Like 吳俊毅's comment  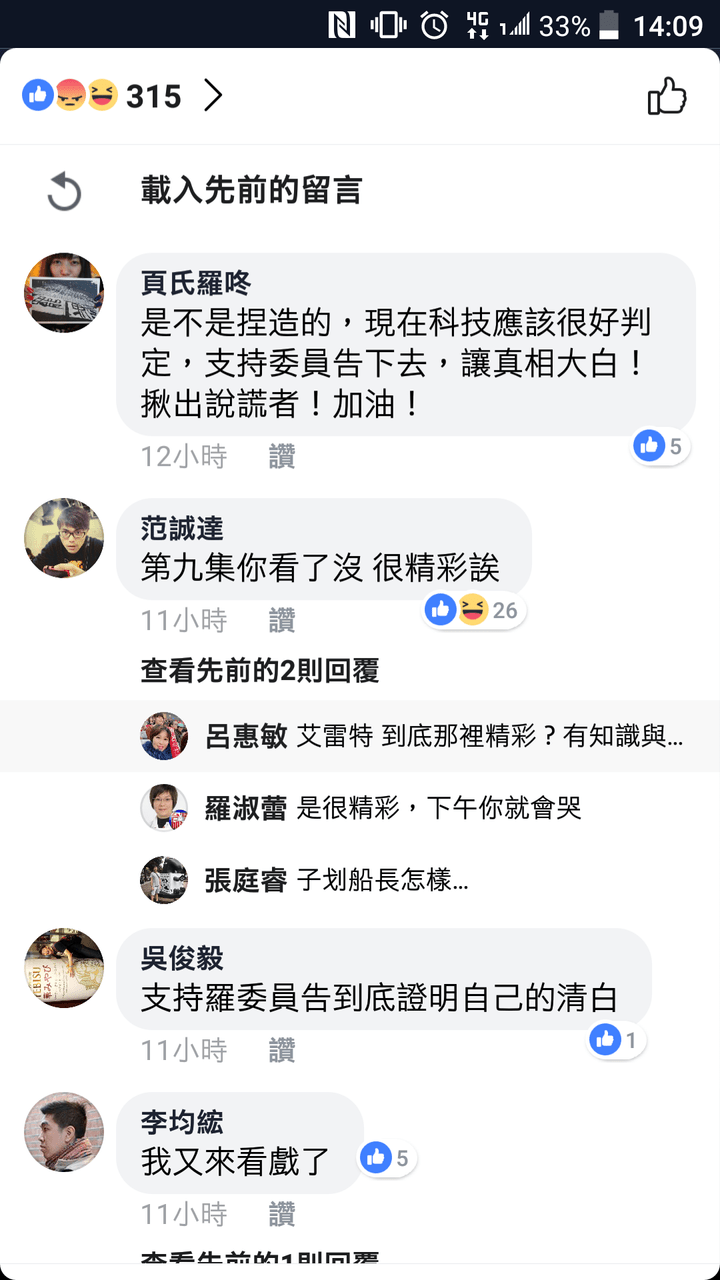[x=282, y=1051]
